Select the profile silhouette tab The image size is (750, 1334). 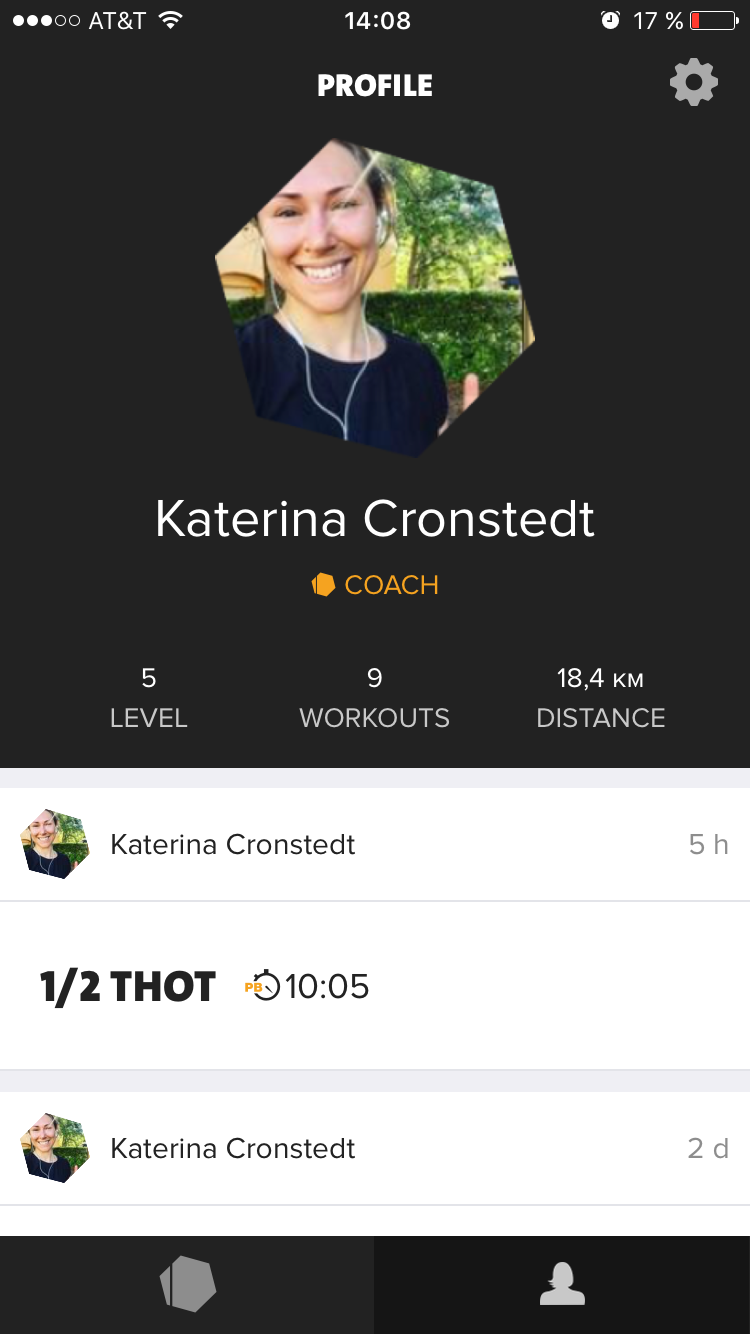(x=562, y=1284)
